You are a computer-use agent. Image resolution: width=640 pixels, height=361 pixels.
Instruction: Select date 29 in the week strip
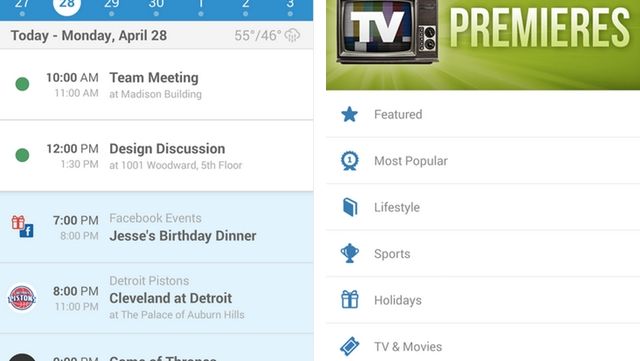(x=111, y=7)
